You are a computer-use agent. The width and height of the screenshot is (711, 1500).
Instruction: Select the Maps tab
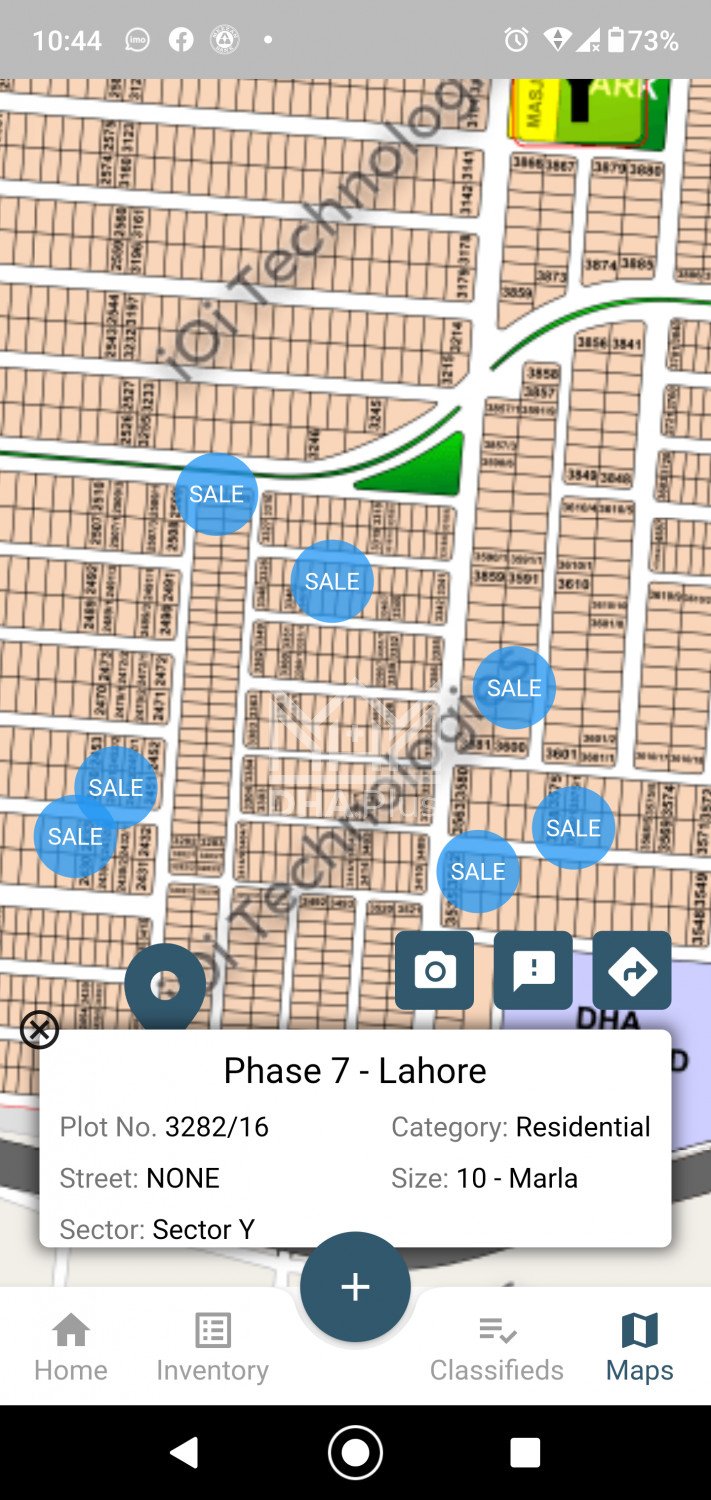[640, 1346]
